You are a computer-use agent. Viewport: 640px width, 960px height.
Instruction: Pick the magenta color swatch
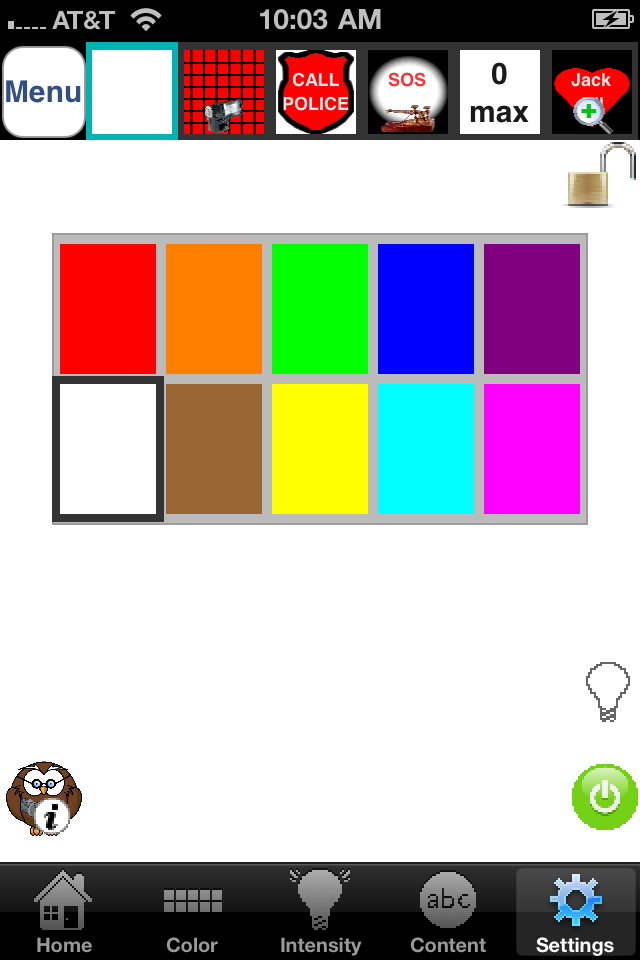click(x=532, y=448)
